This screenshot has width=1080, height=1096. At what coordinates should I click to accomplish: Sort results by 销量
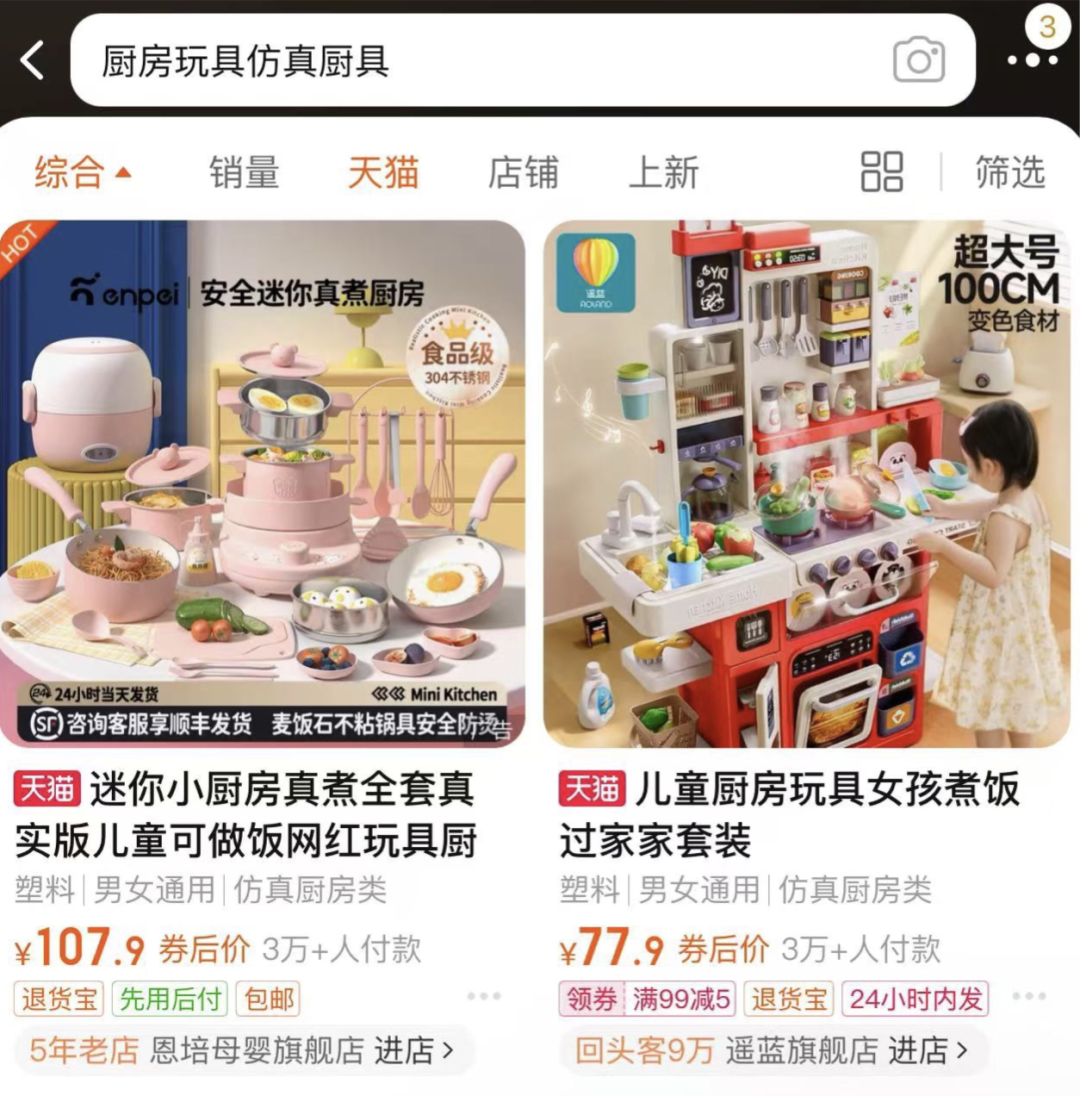point(244,172)
